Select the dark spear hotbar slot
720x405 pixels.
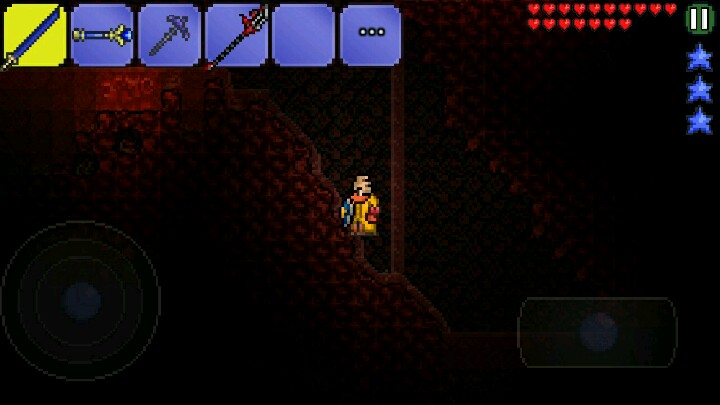point(236,35)
